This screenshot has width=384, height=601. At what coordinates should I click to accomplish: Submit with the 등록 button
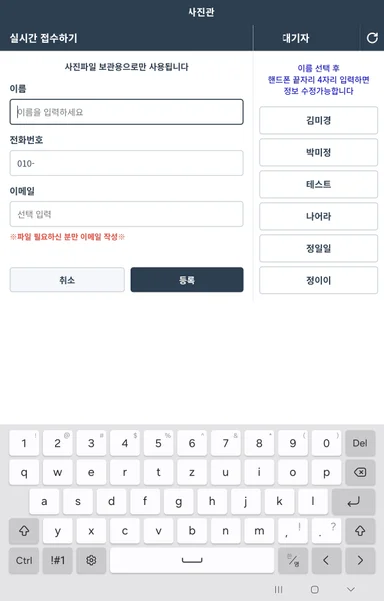click(x=187, y=280)
